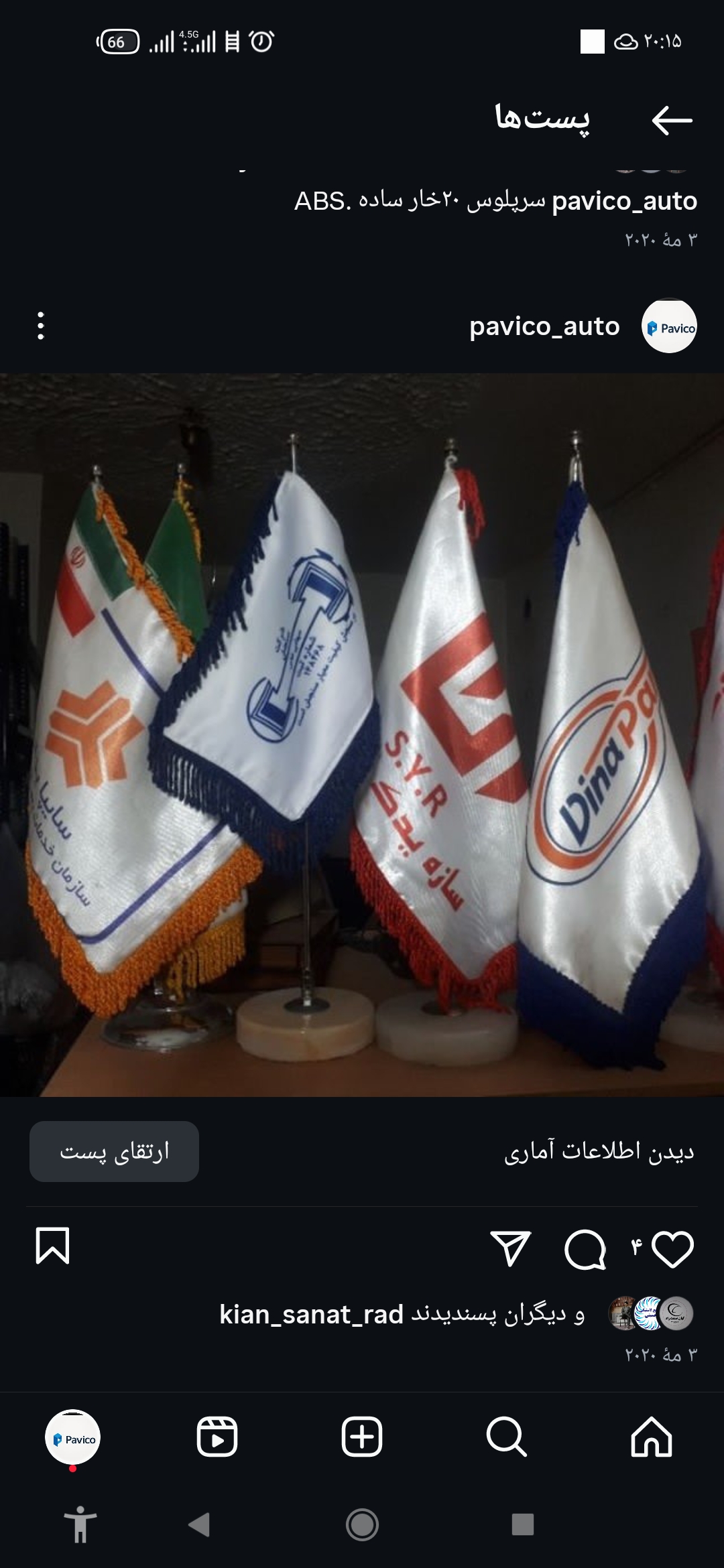
Task: Create a new post with plus icon
Action: (x=362, y=1438)
